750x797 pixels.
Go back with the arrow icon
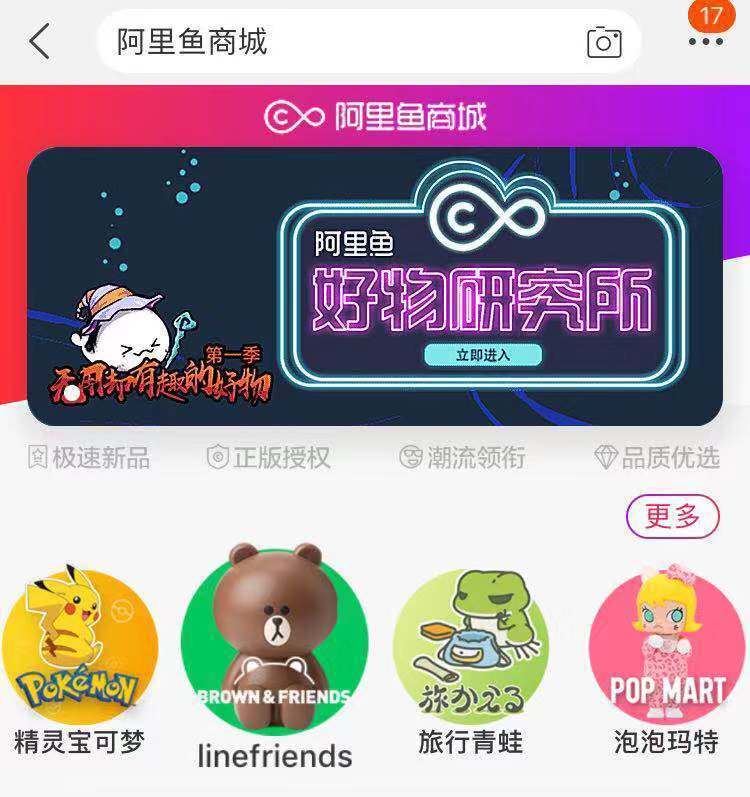click(x=39, y=42)
